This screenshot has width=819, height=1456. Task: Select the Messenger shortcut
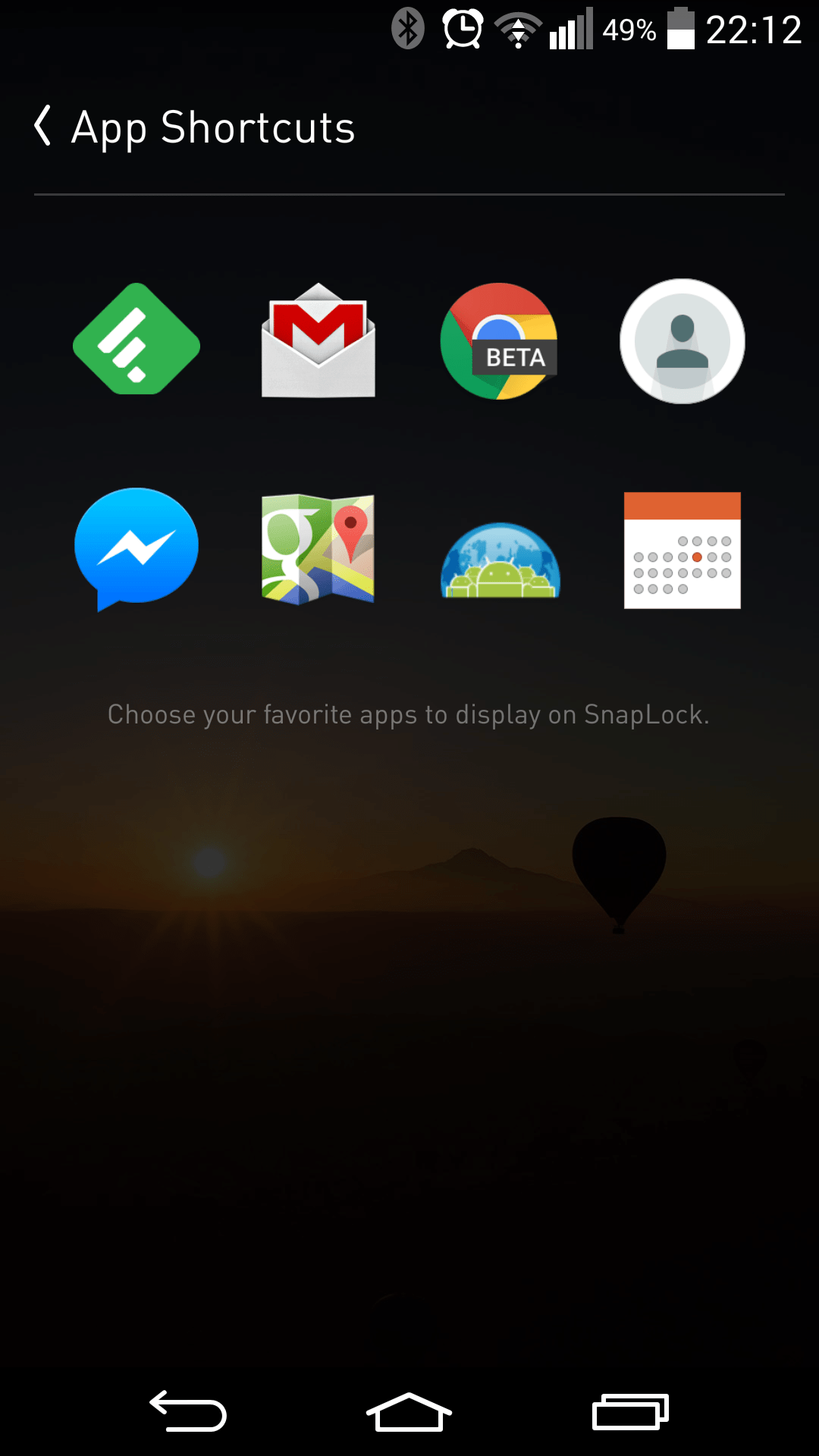pos(136,549)
